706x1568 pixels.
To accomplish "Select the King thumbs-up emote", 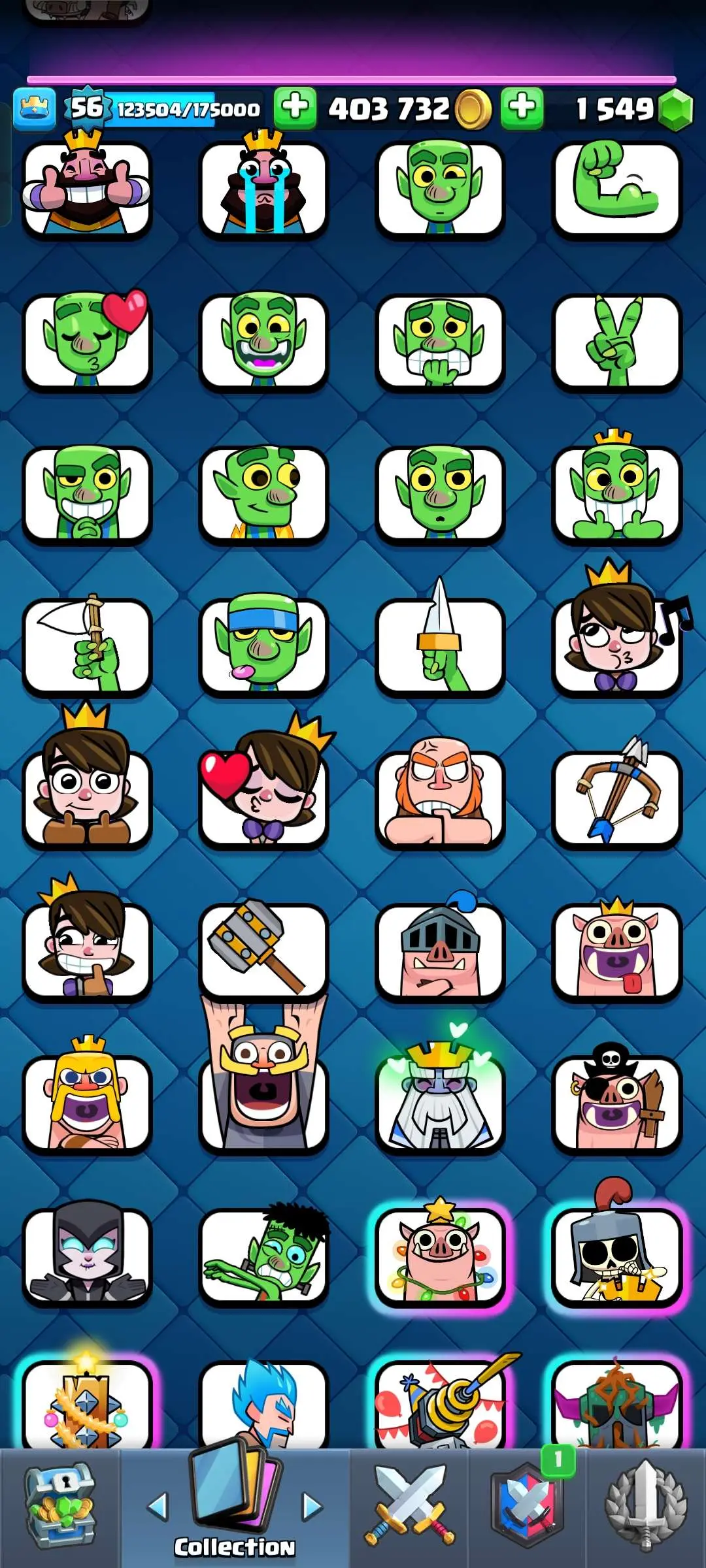I will pyautogui.click(x=87, y=188).
